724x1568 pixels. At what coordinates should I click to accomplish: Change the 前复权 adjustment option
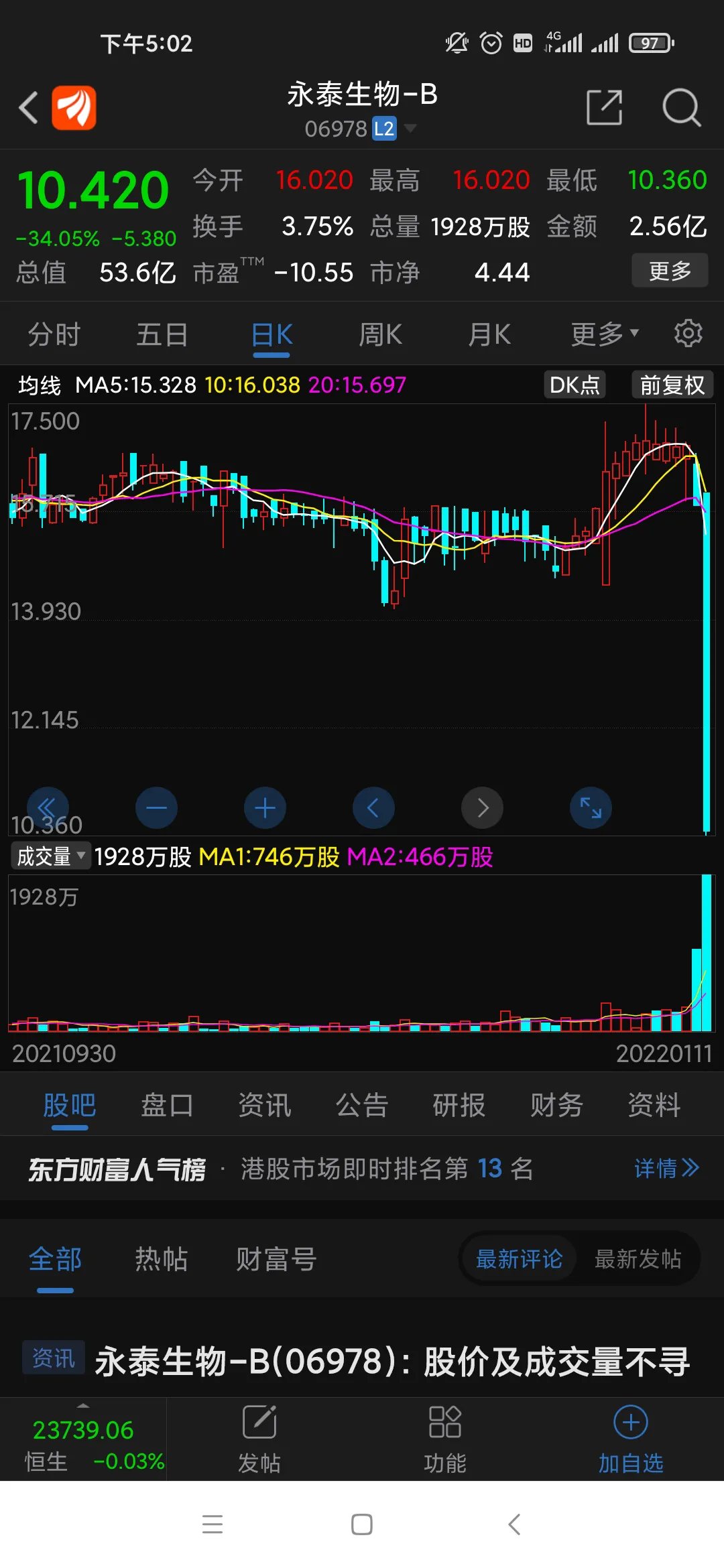tap(672, 385)
